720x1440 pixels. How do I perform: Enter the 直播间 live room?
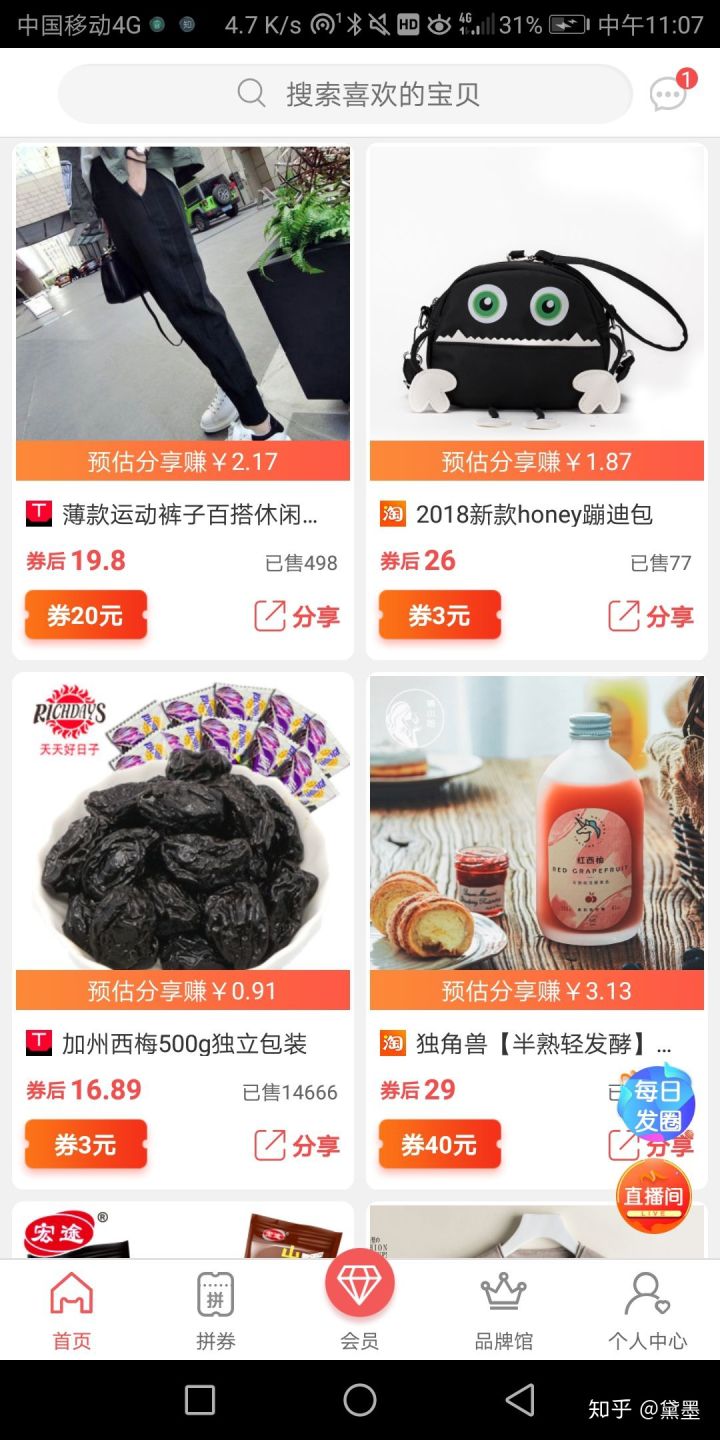(654, 1197)
